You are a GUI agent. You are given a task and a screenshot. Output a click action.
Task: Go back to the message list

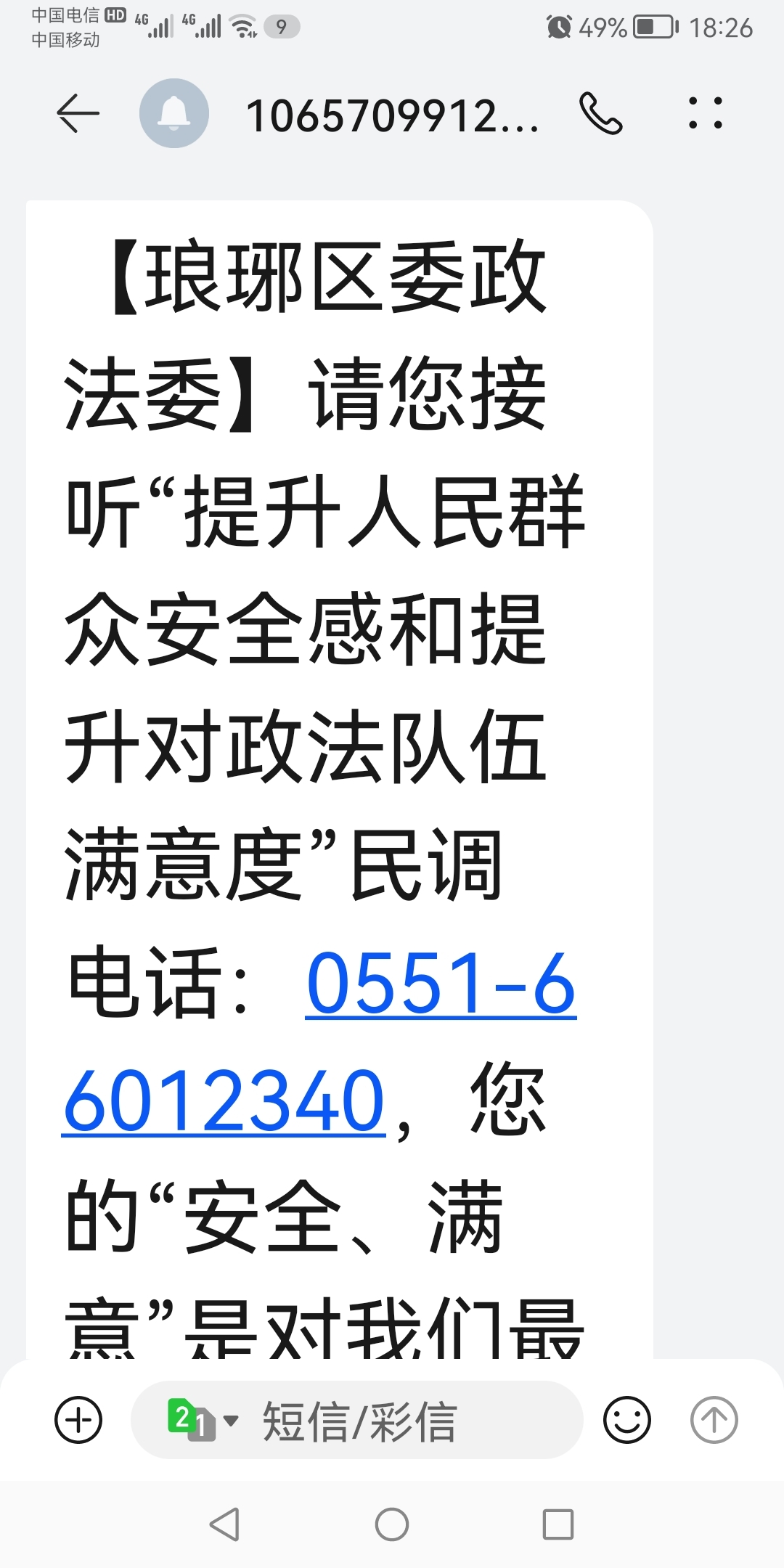78,114
